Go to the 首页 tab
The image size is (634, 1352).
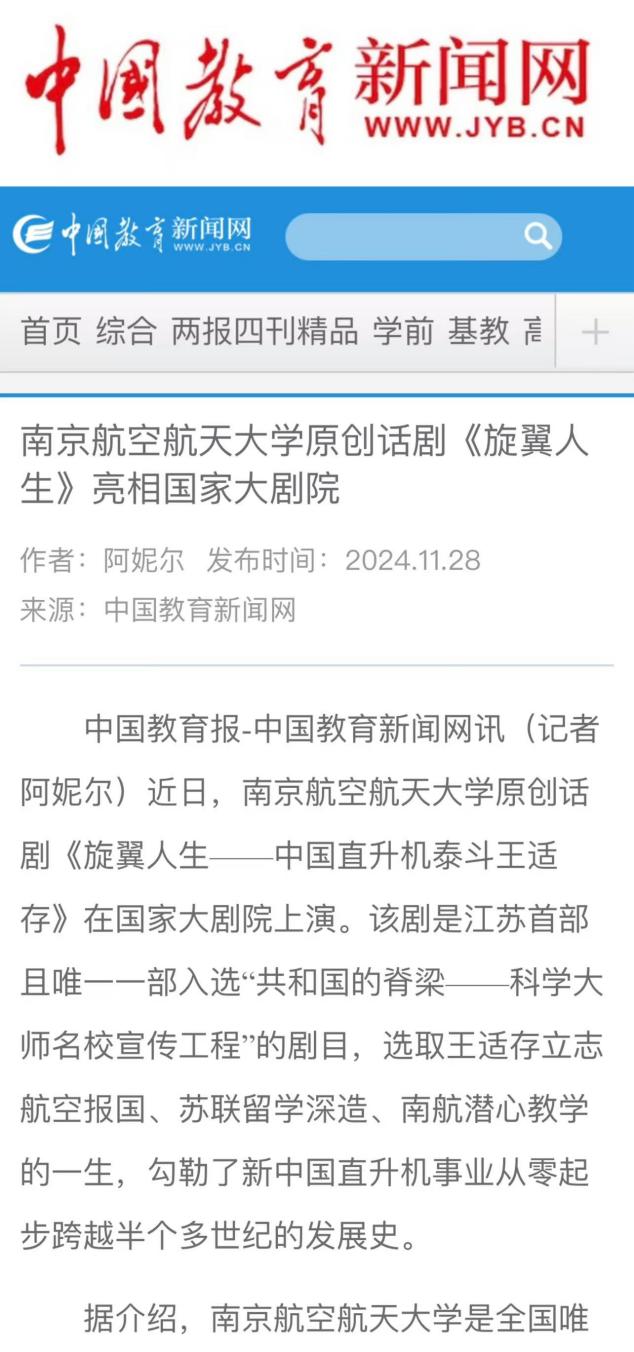[x=51, y=331]
